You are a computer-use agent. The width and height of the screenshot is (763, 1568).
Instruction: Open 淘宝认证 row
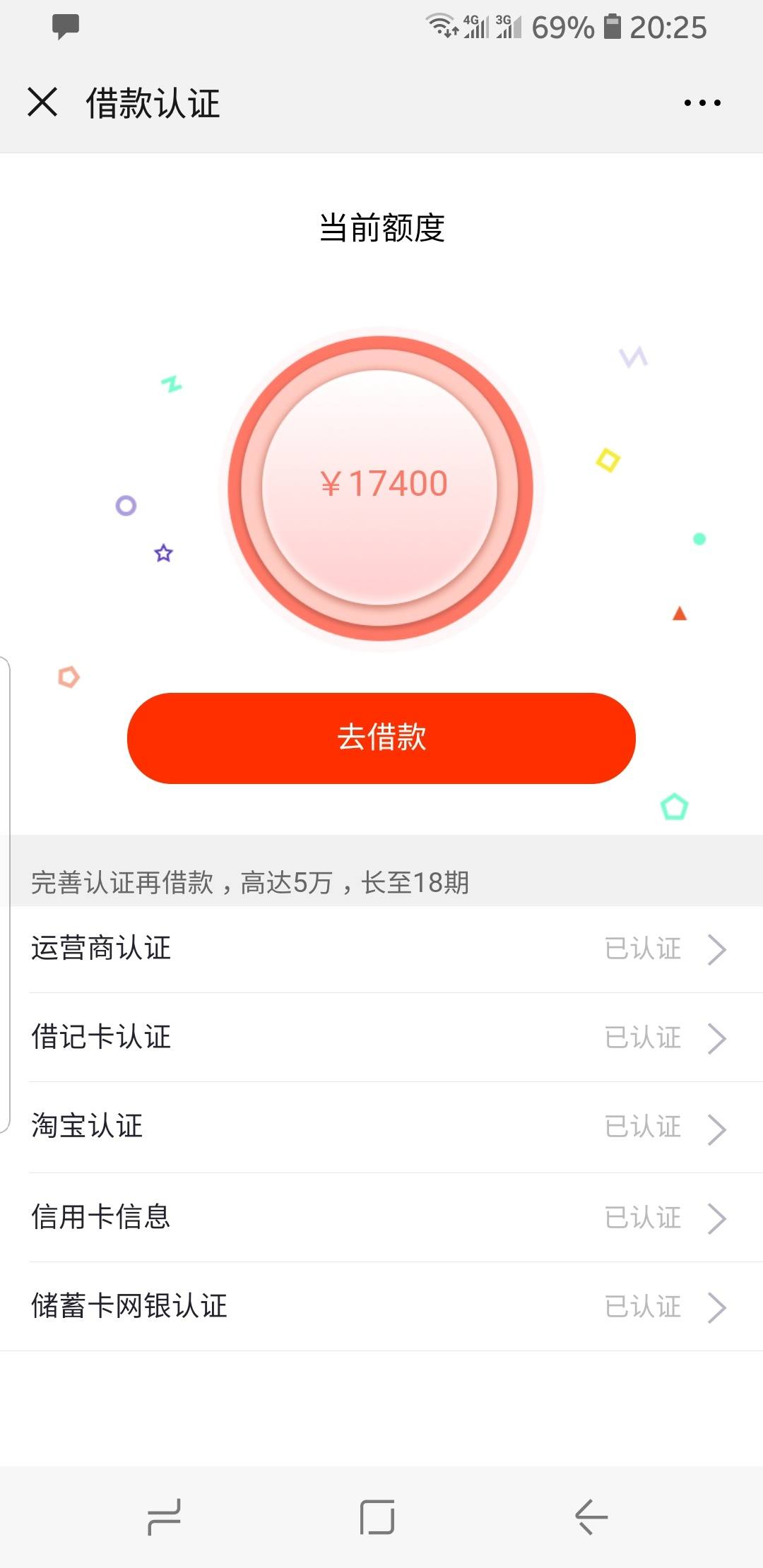[381, 1127]
